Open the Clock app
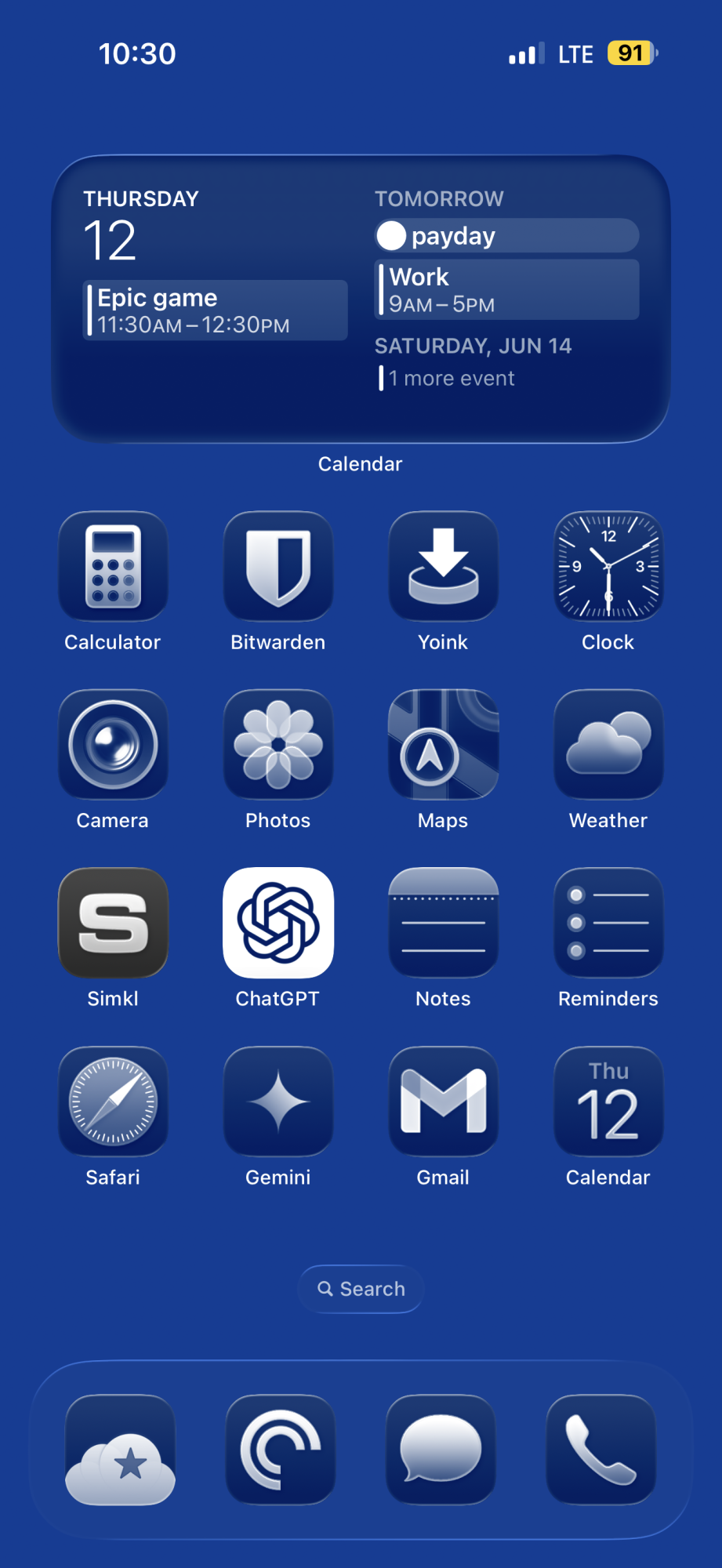Viewport: 722px width, 1568px height. pyautogui.click(x=608, y=566)
